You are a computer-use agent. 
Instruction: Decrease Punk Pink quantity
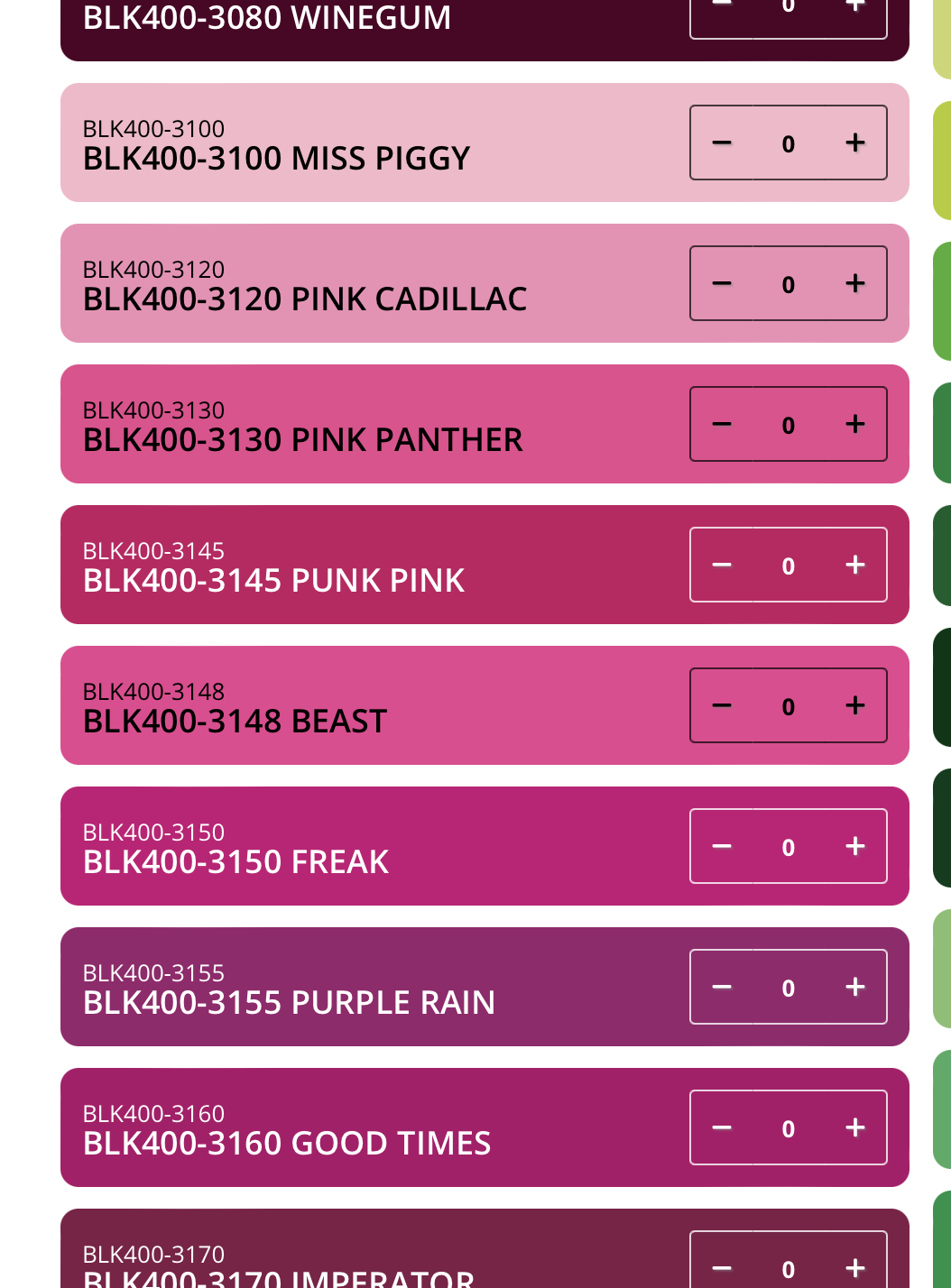[722, 565]
